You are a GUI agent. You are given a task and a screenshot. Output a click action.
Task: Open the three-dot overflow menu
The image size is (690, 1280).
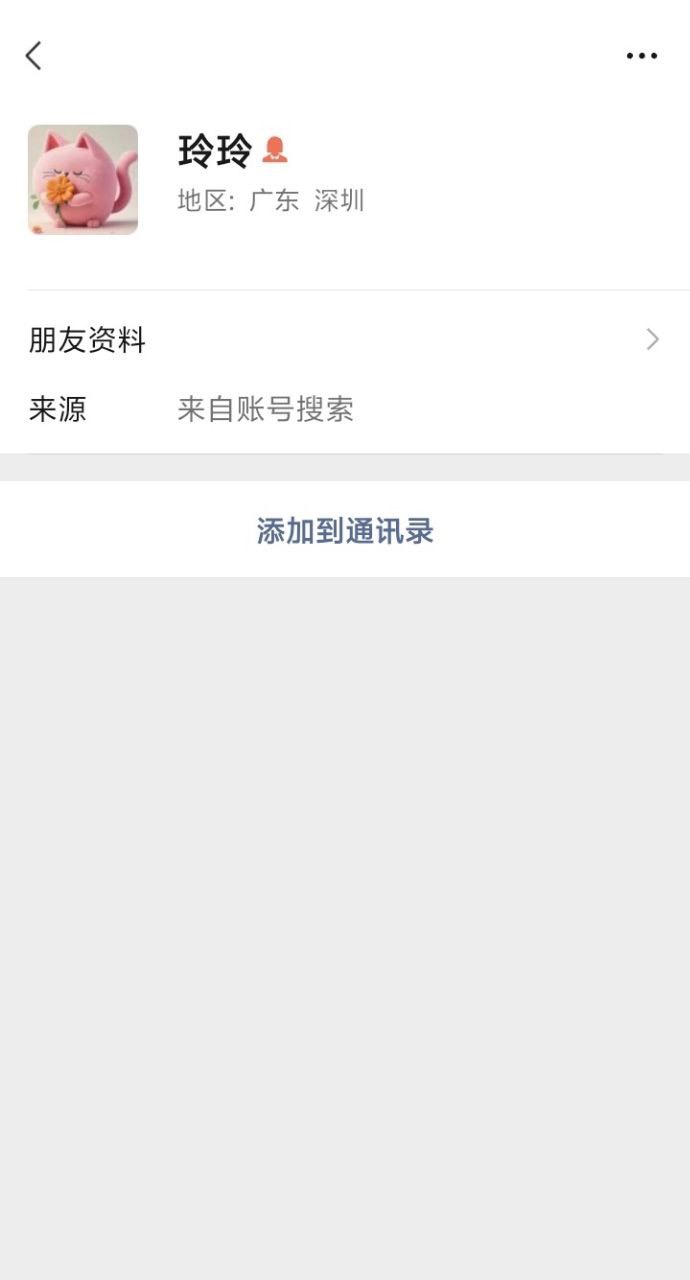[641, 56]
